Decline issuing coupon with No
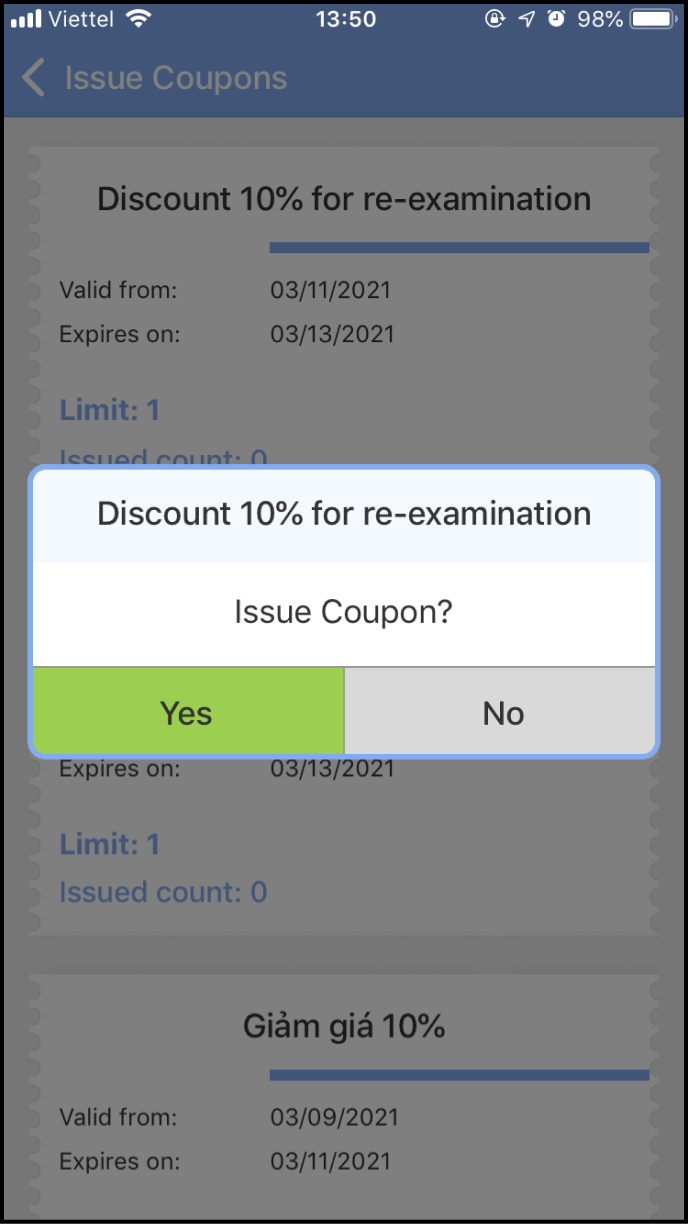 (501, 712)
